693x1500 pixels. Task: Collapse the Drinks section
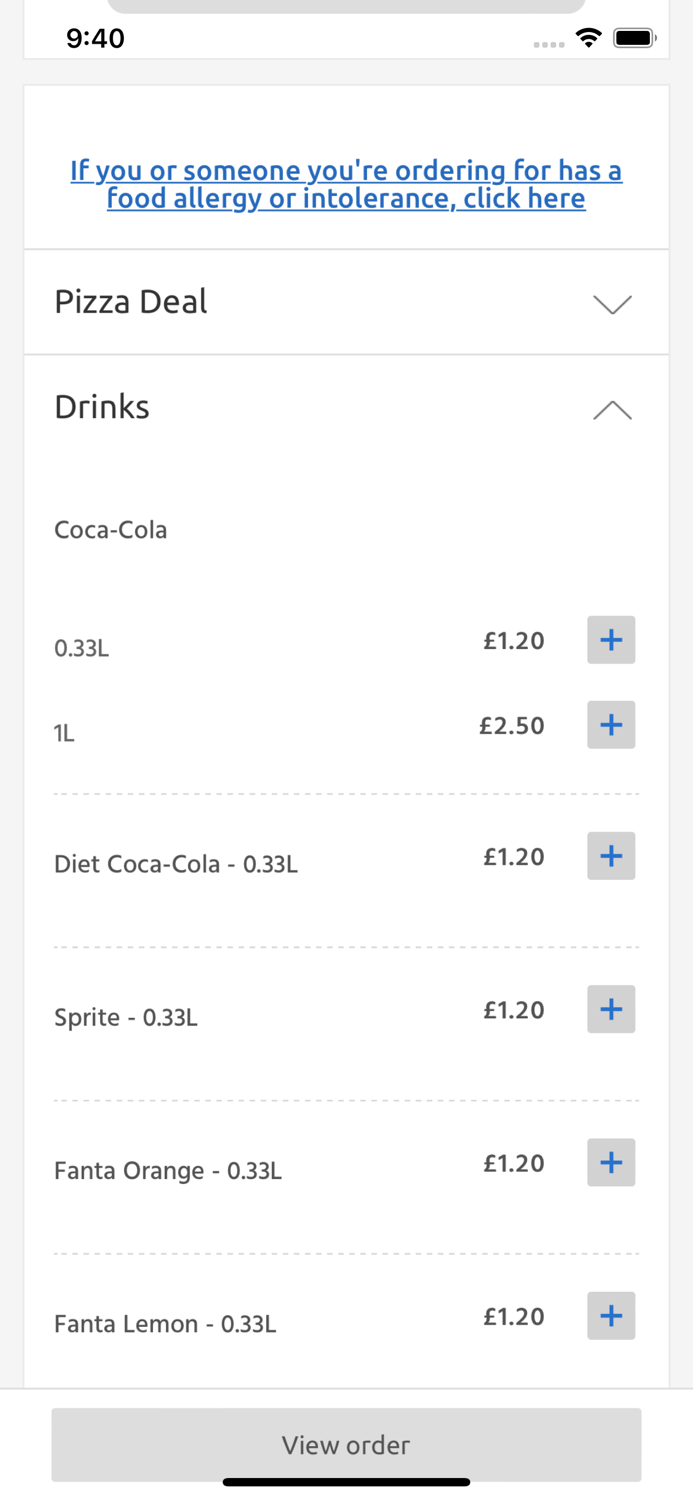346,408
